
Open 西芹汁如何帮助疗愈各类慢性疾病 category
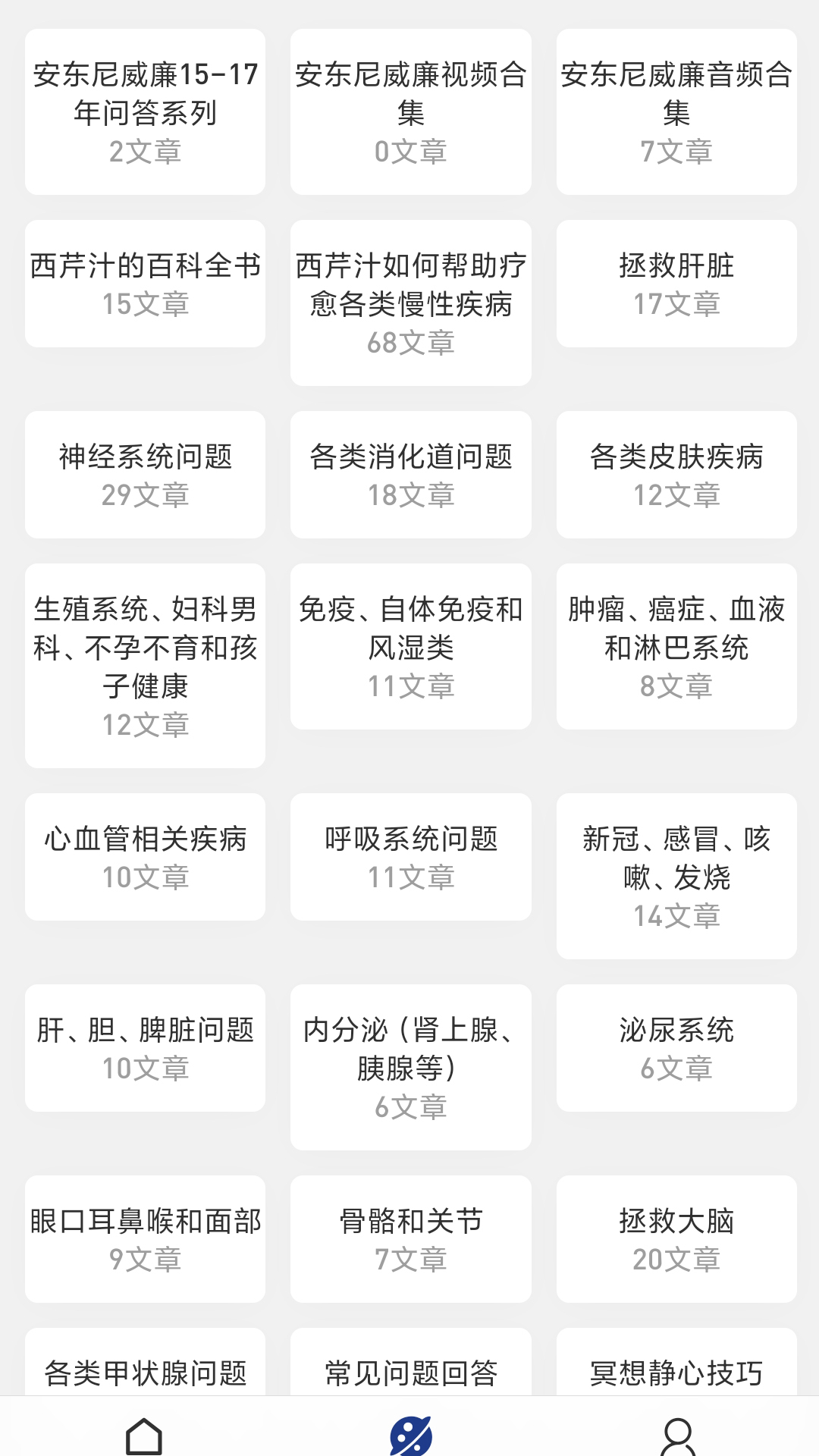410,303
